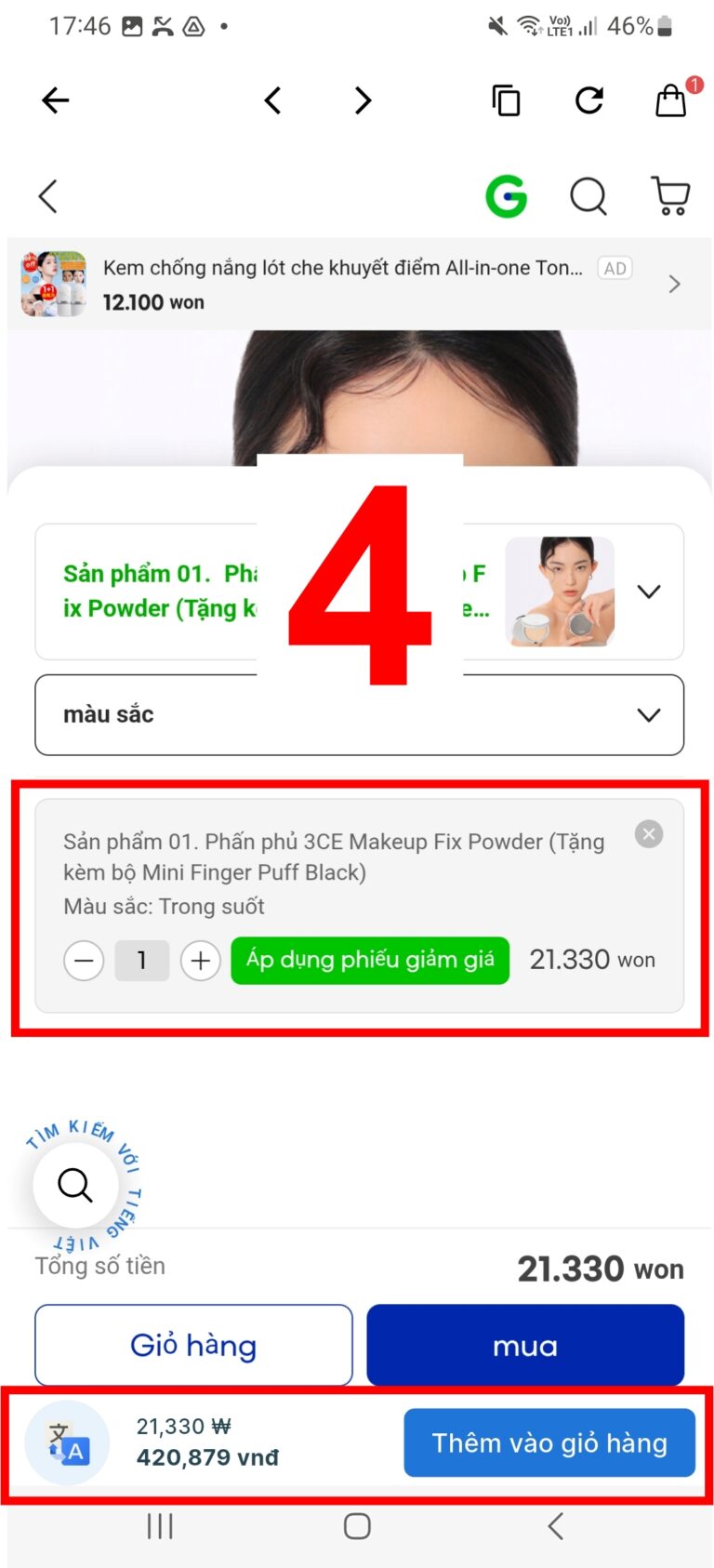Remove the selected 3CE powder item
The height and width of the screenshot is (1568, 714).
(x=649, y=834)
